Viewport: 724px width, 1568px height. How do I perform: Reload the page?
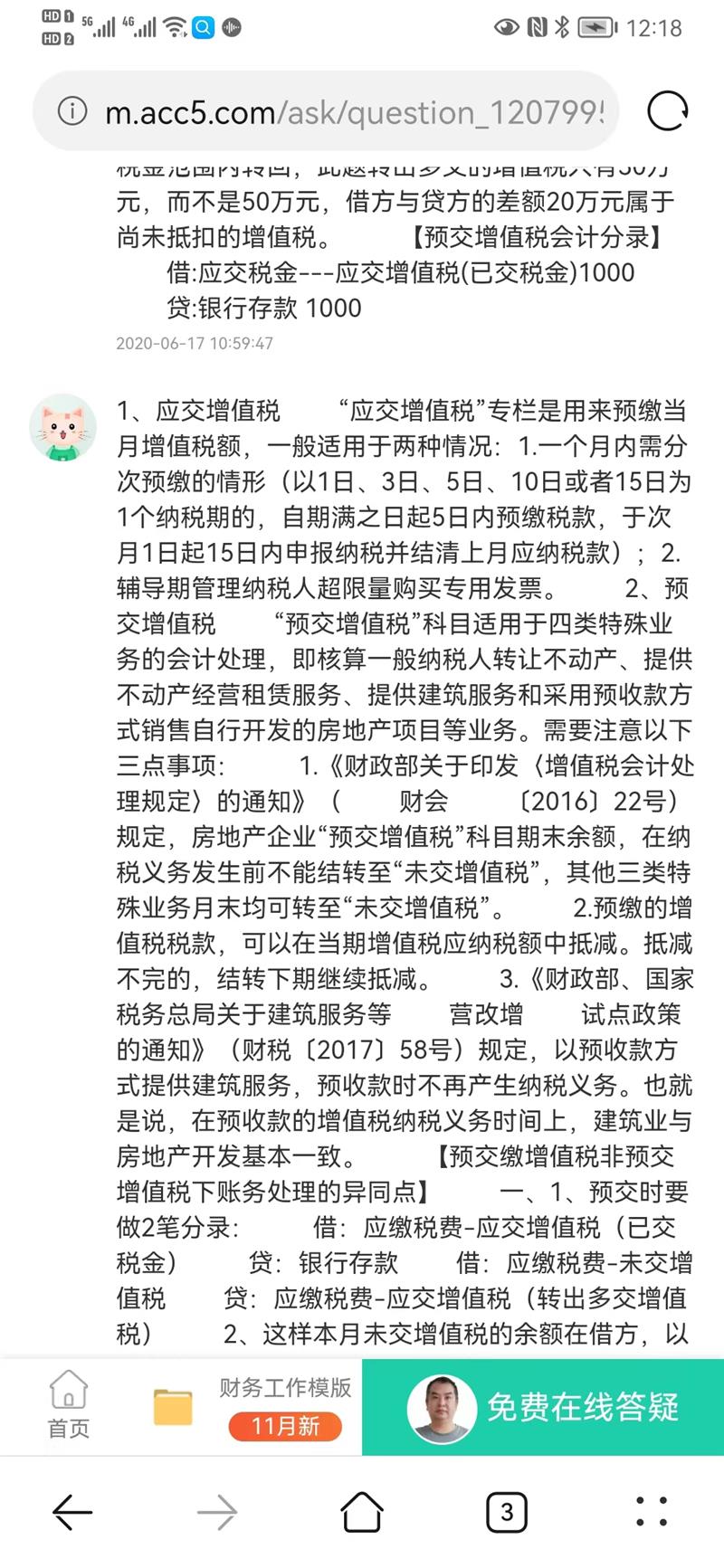coord(668,111)
